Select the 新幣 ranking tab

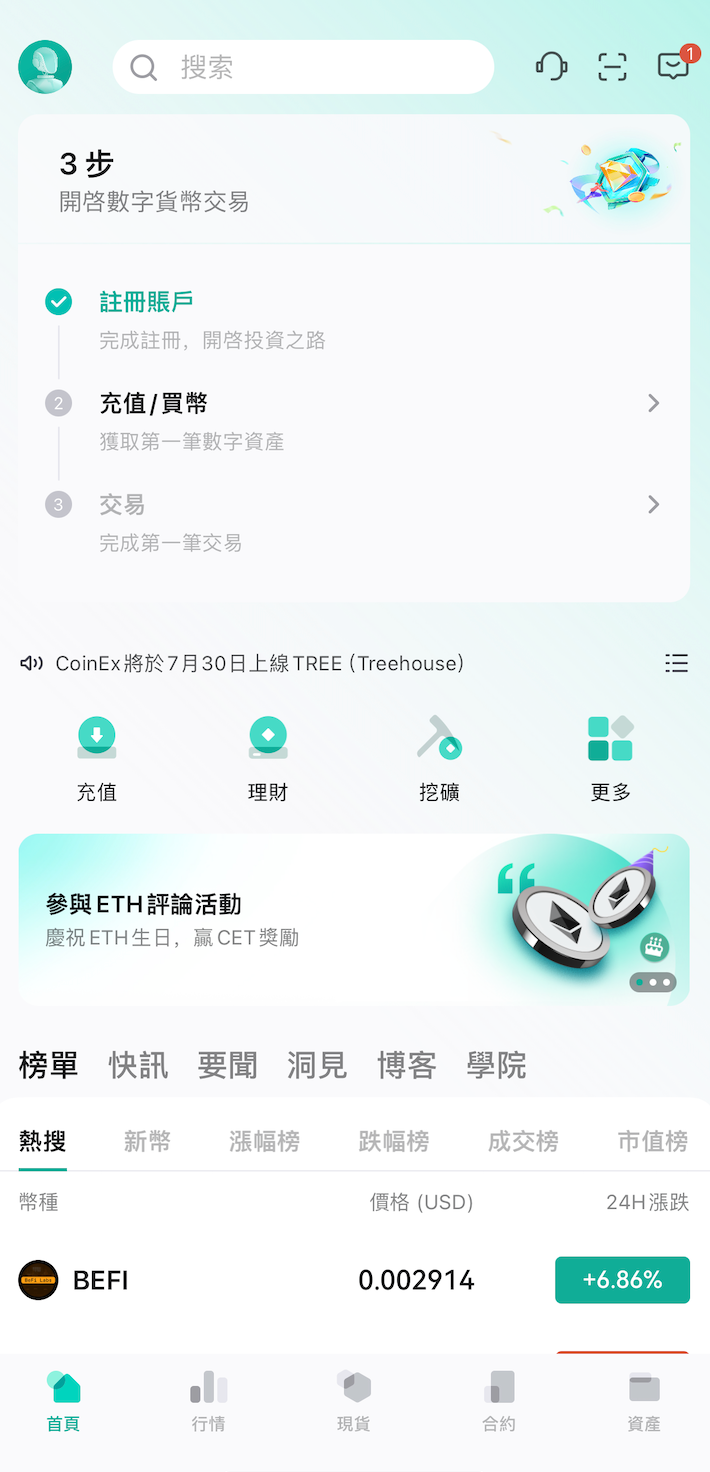coord(147,1141)
